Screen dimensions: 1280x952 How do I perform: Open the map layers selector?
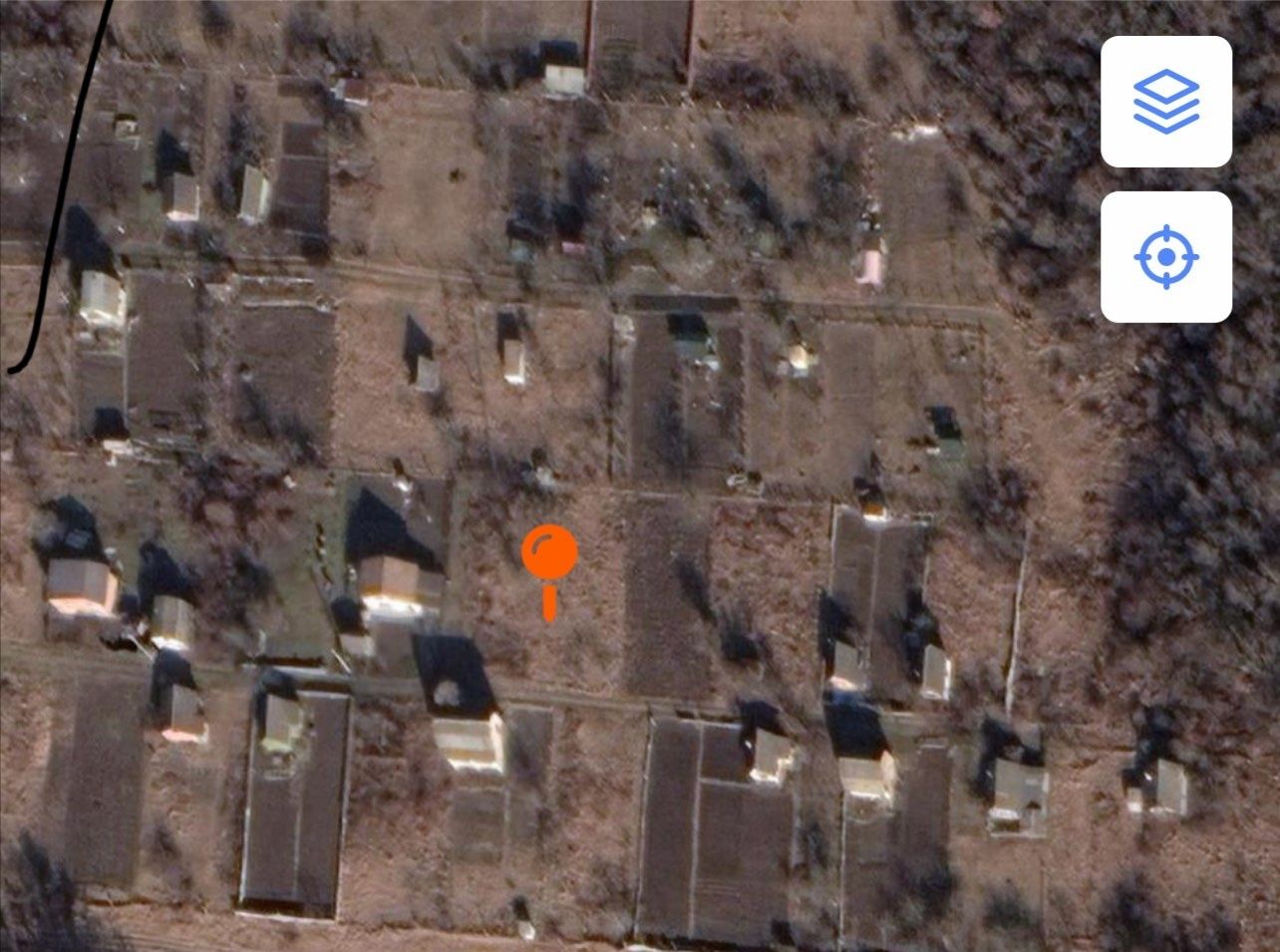[x=1165, y=102]
